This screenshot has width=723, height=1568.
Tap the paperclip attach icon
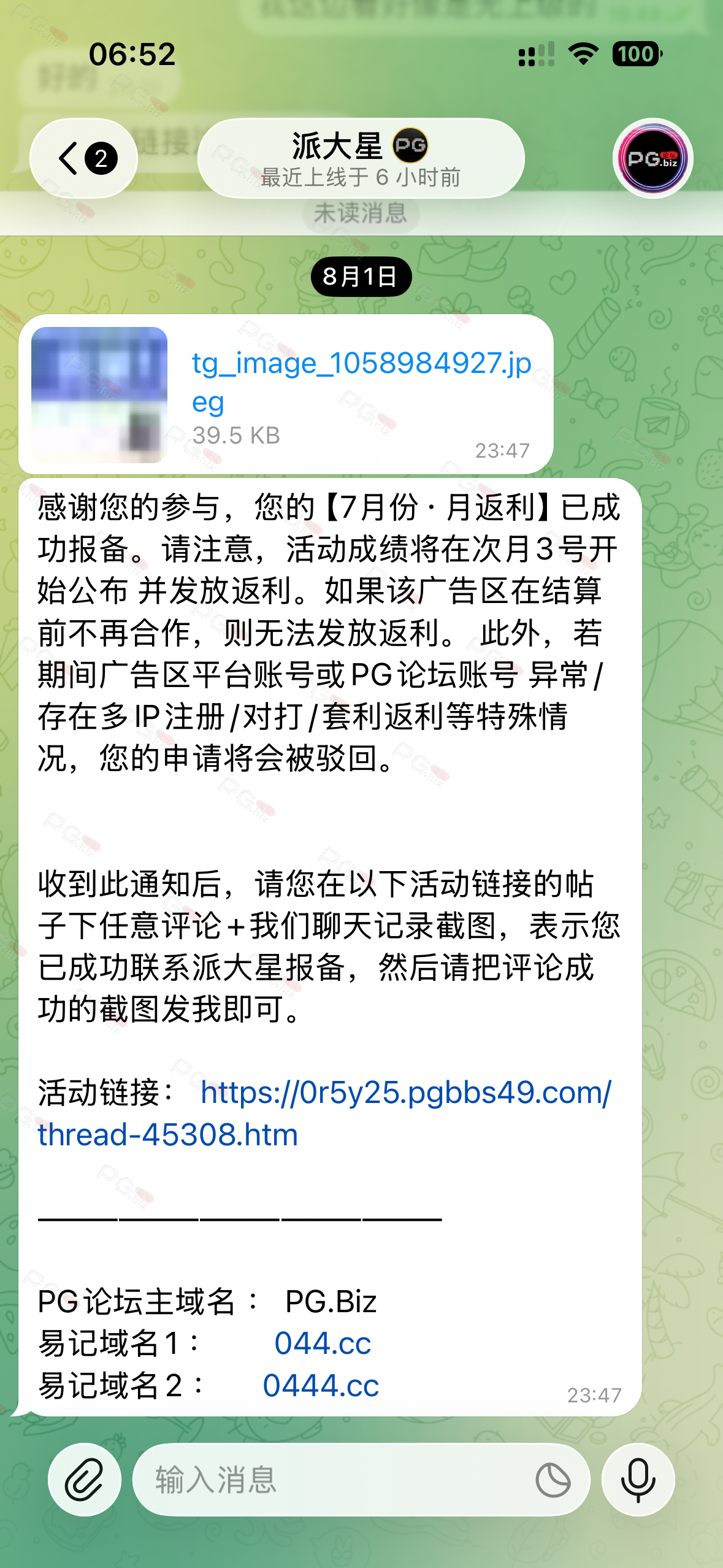84,1480
